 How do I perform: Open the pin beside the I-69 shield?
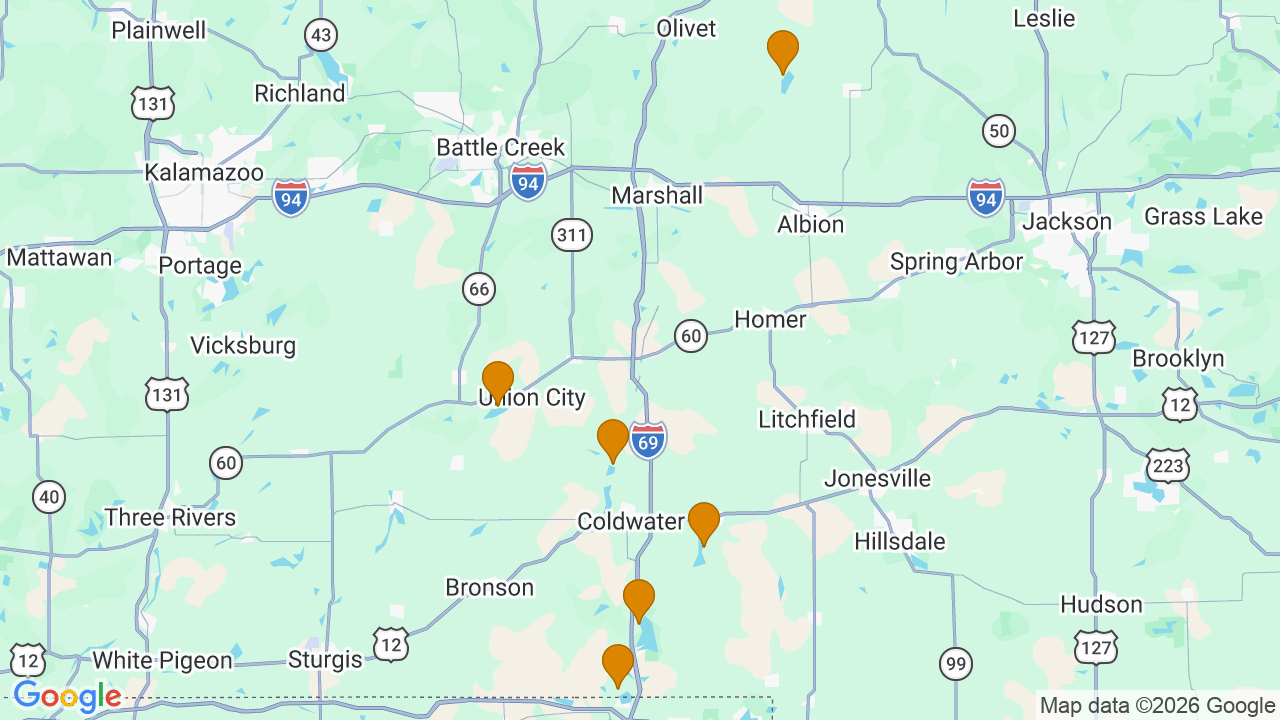click(613, 439)
